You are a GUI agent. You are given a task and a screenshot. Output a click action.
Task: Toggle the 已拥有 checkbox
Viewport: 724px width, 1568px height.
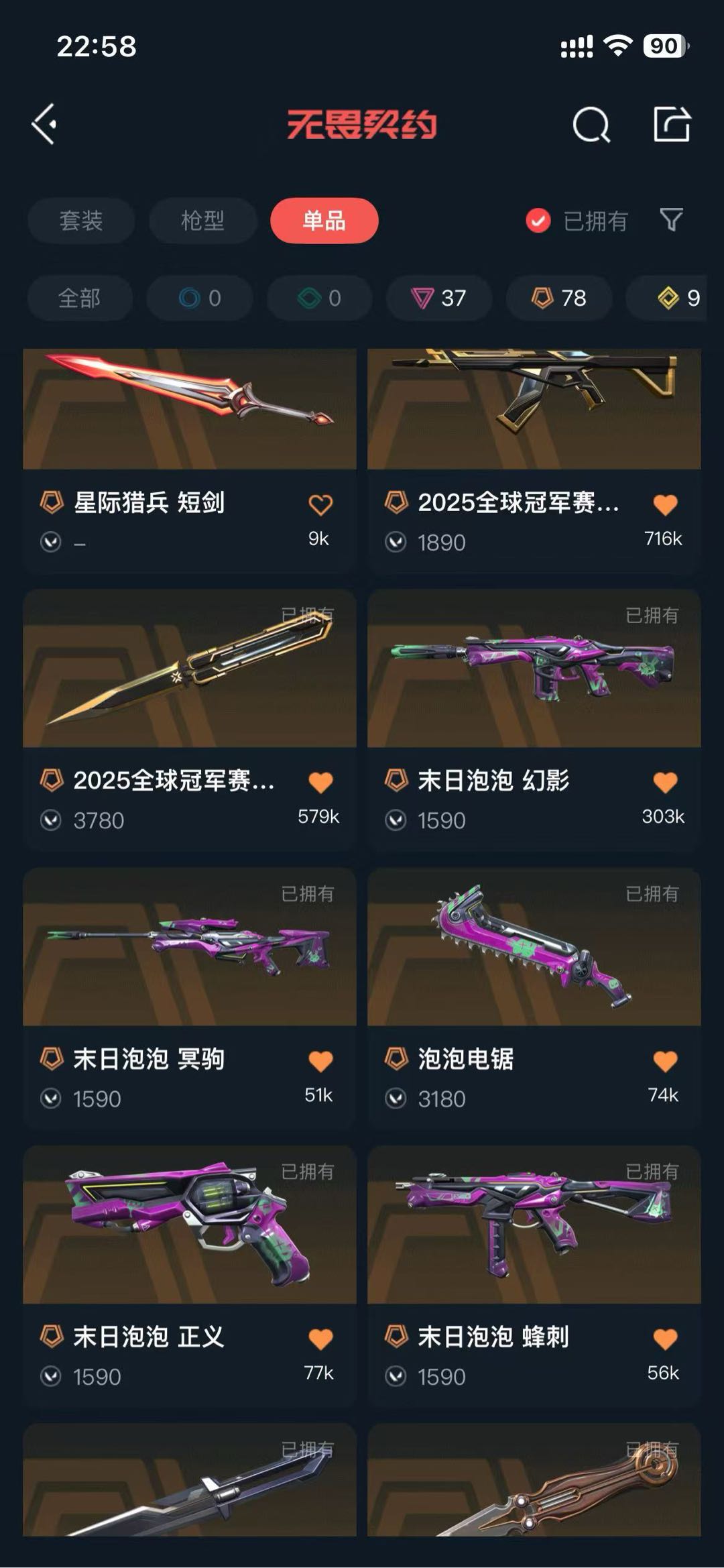(x=538, y=221)
